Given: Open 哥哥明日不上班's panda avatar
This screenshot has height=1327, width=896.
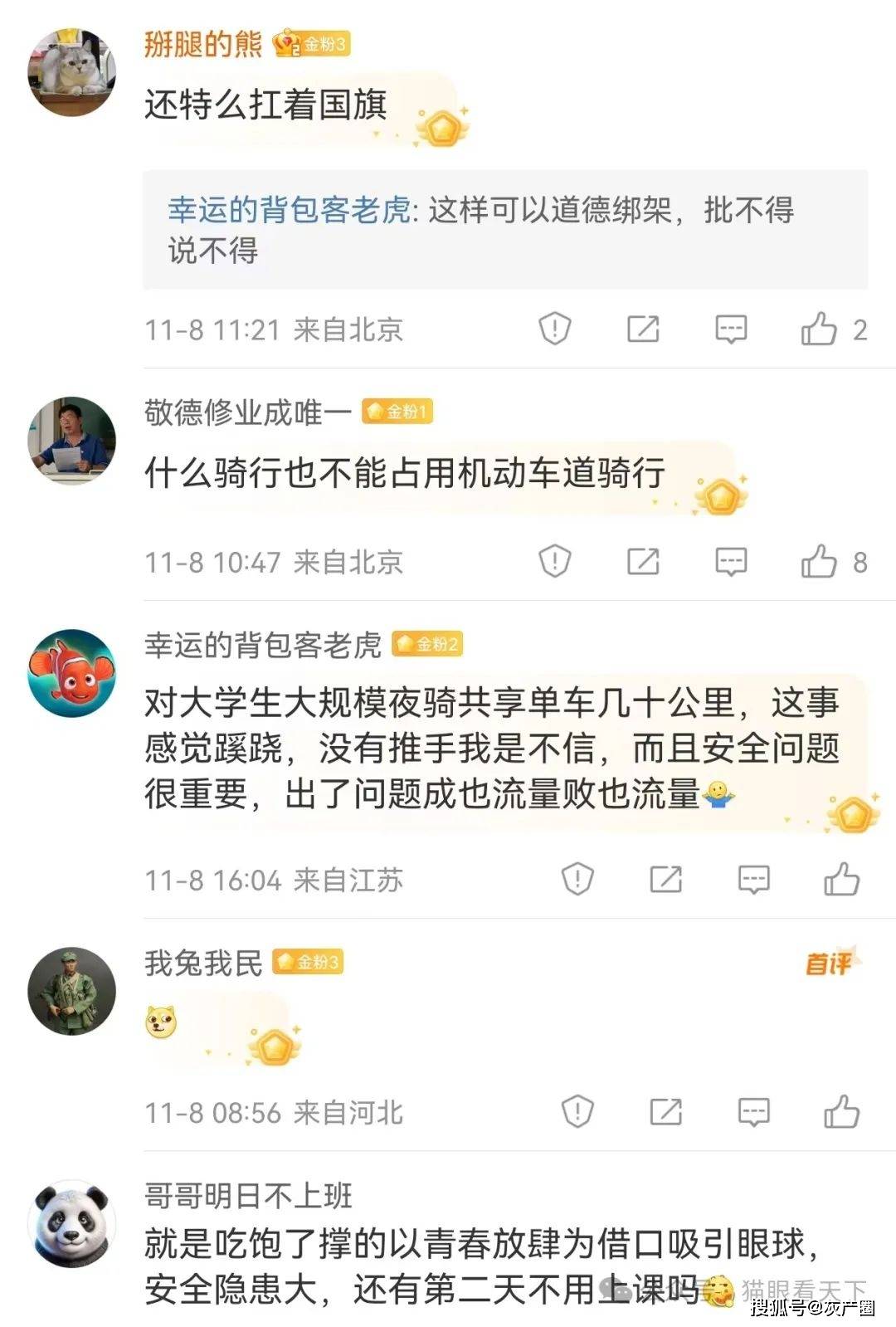Looking at the screenshot, I should tap(72, 1224).
